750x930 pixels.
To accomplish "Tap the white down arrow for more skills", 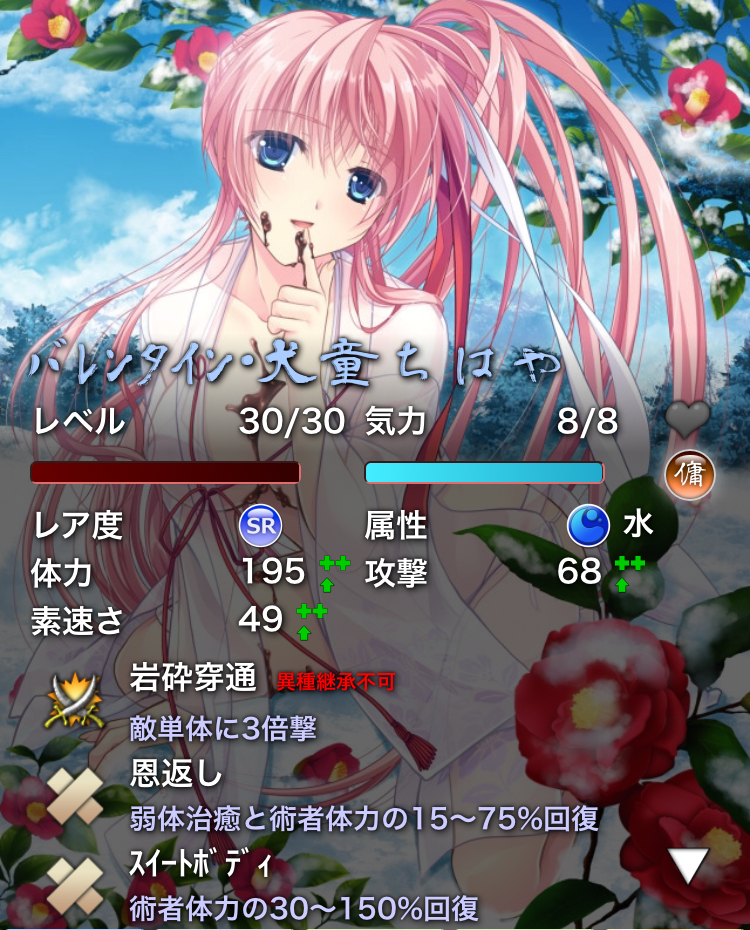I will (x=689, y=865).
